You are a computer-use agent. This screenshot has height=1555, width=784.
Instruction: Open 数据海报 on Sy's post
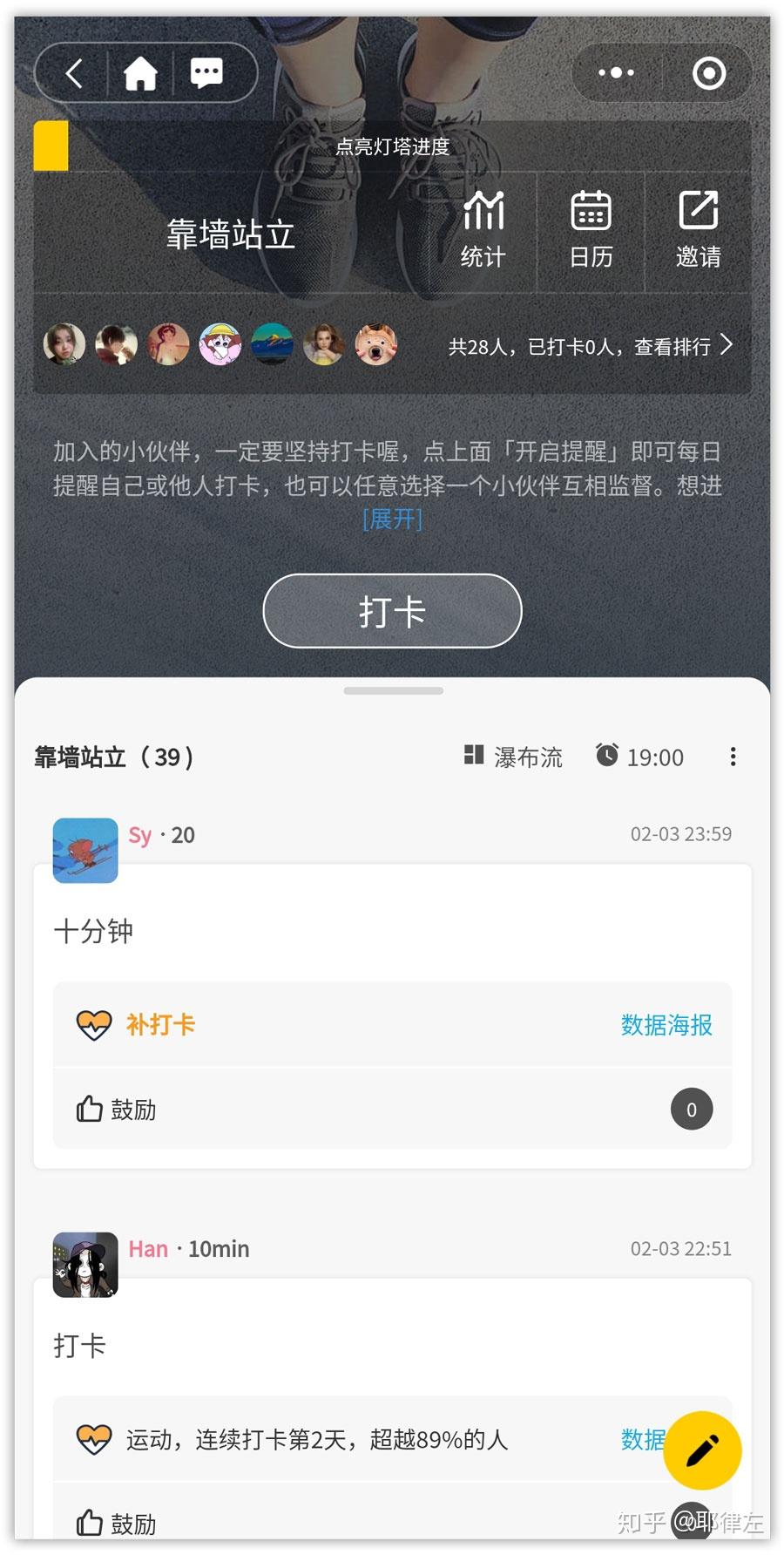[666, 1025]
